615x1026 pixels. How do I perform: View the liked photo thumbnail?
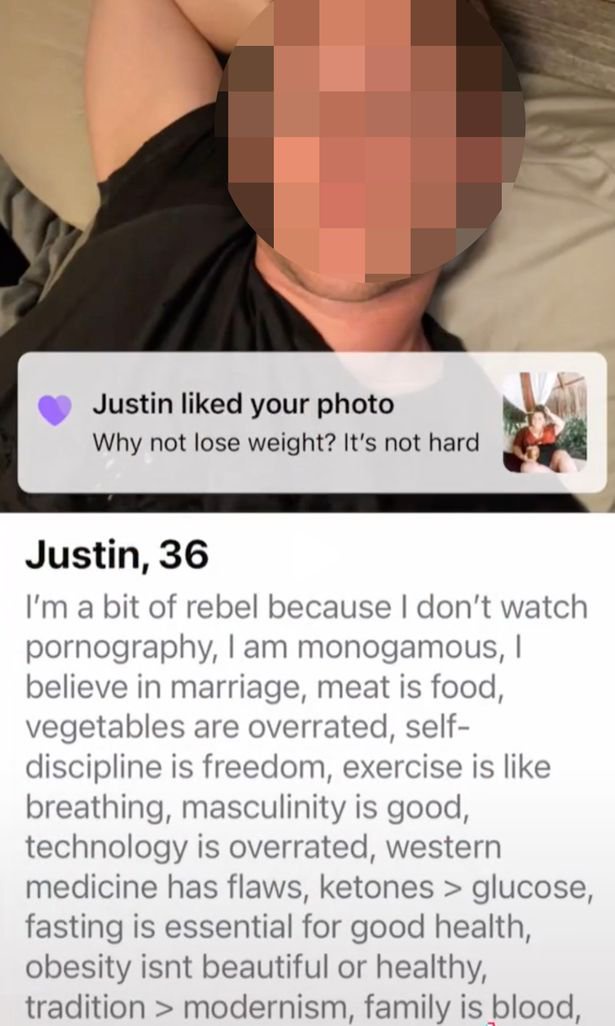click(544, 423)
